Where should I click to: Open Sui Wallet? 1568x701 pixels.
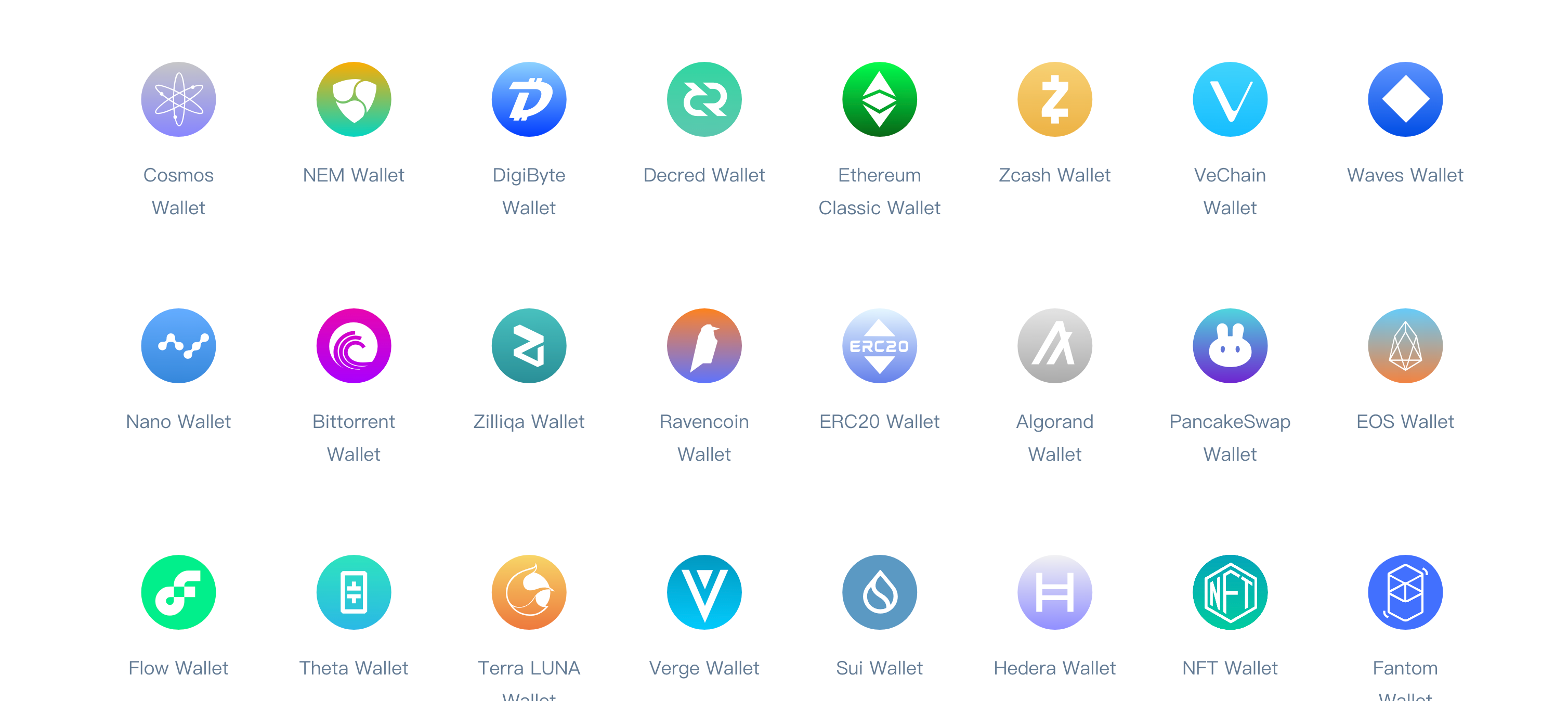point(880,593)
